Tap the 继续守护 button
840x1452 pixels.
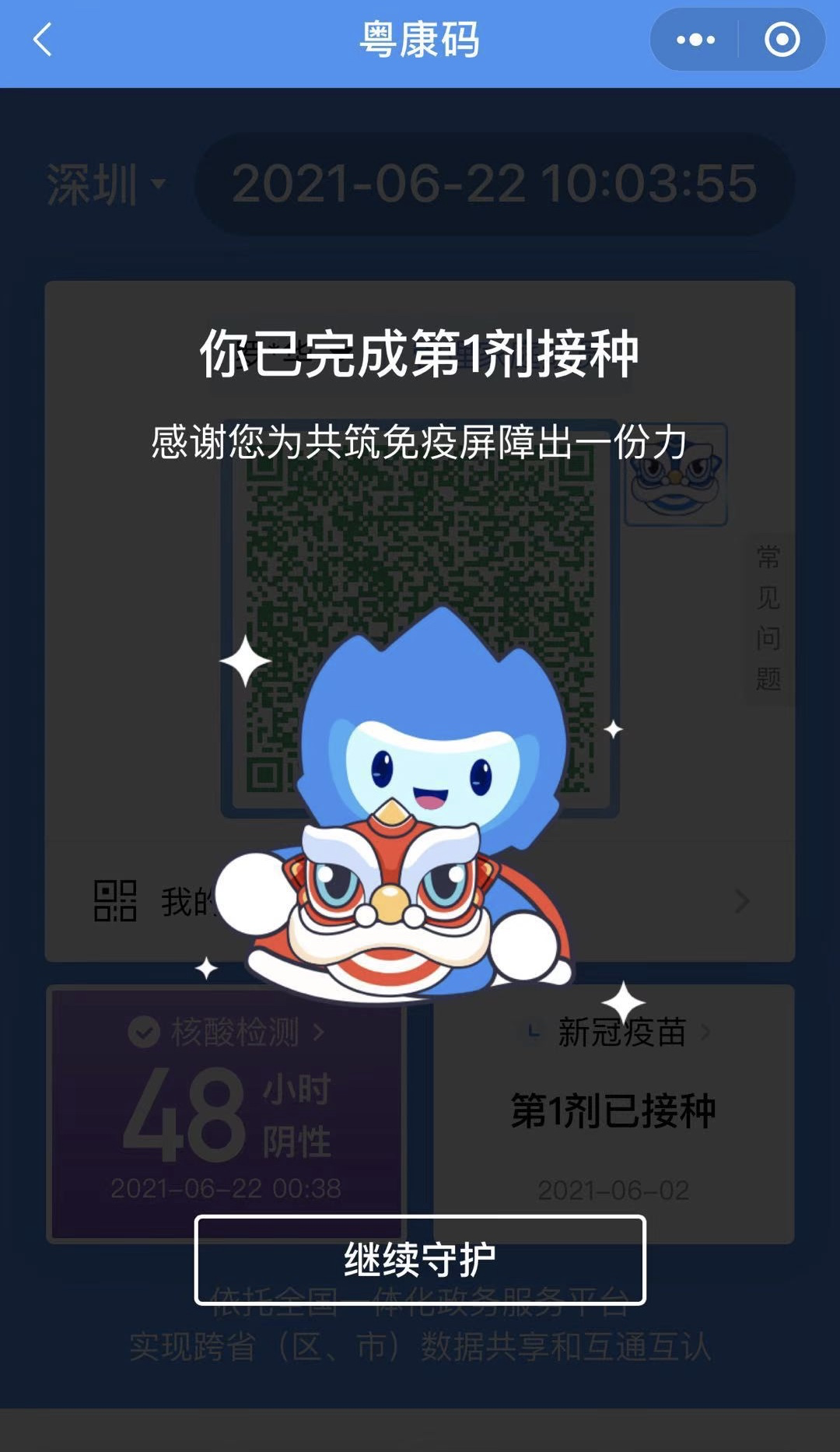click(420, 1259)
